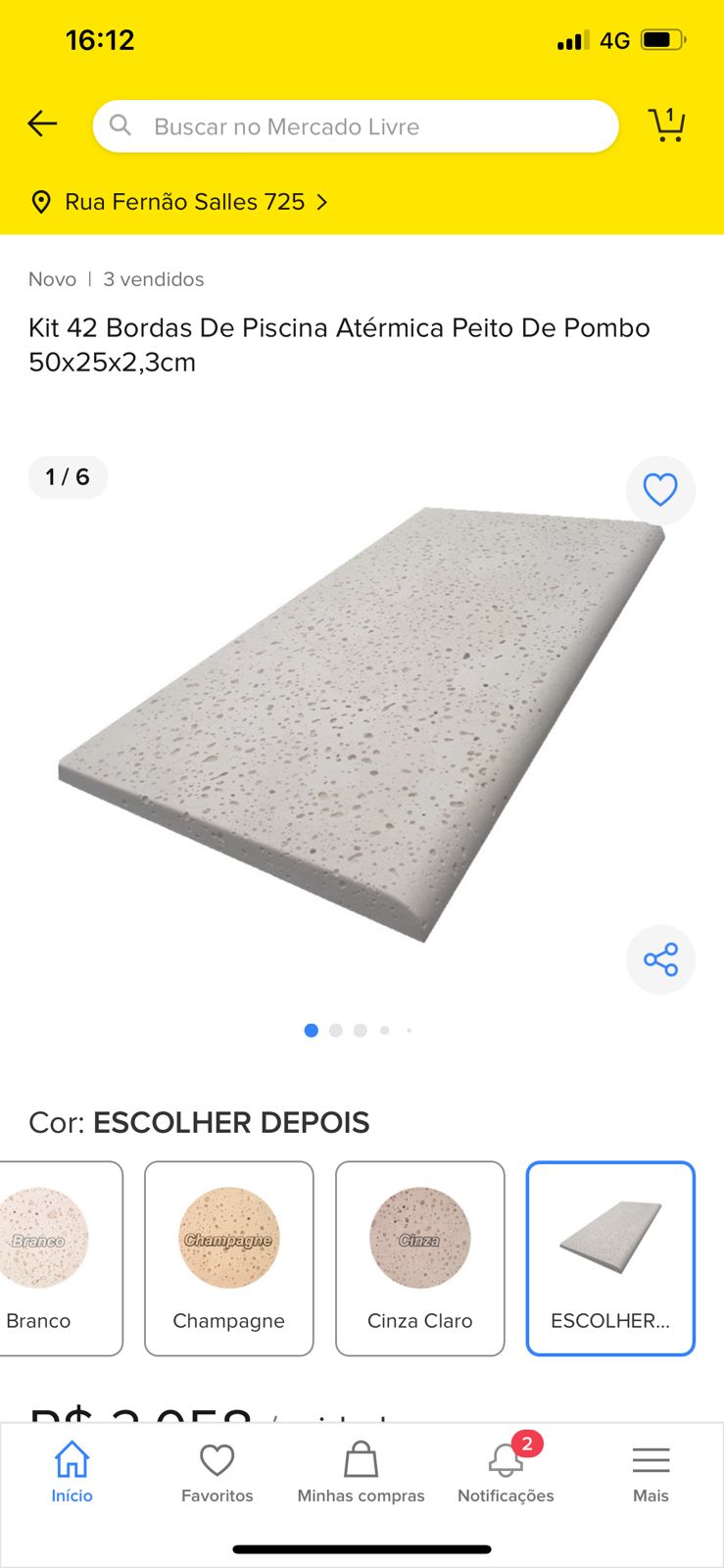This screenshot has height=1568, width=724.
Task: Add product to favorites with heart icon
Action: coord(660,490)
